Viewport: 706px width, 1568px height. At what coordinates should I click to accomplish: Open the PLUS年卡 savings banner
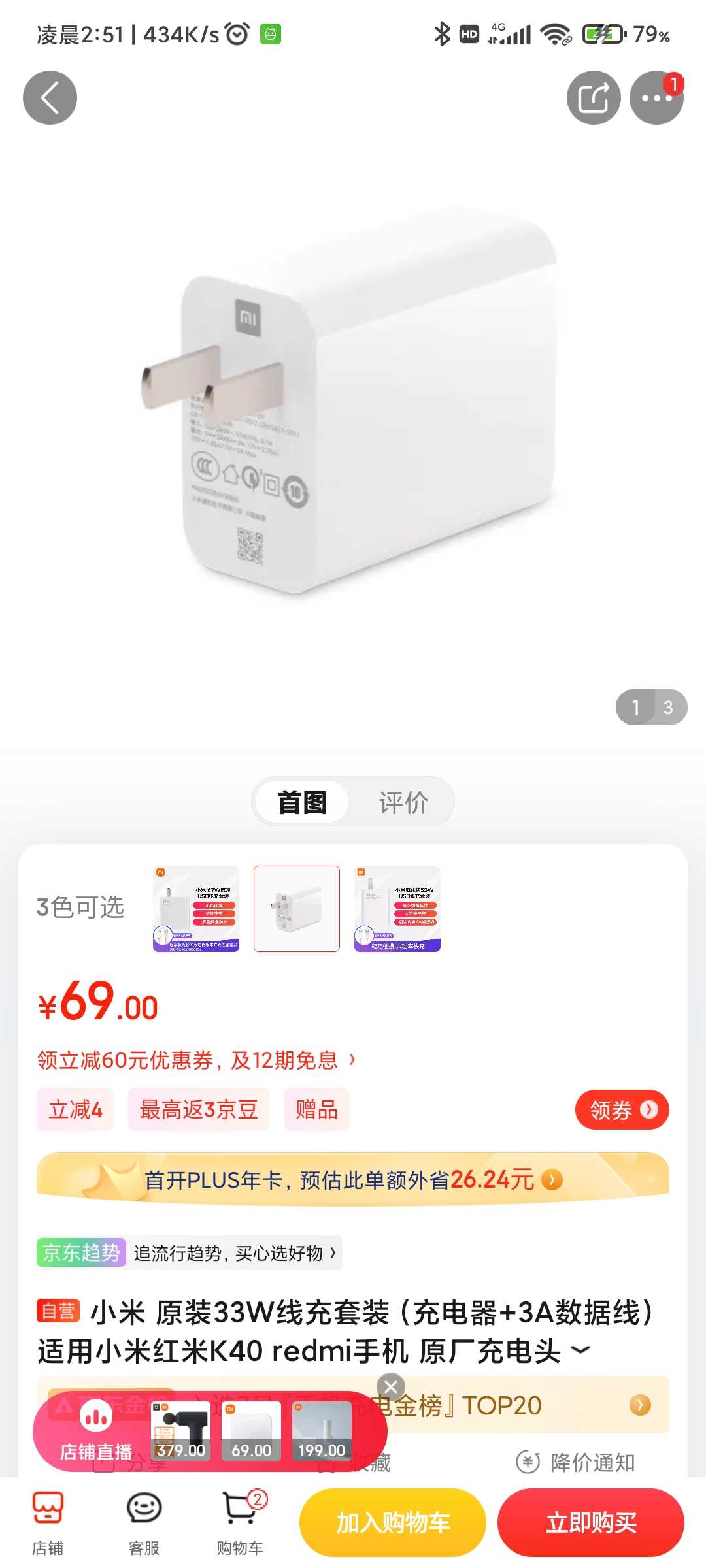[x=353, y=1180]
